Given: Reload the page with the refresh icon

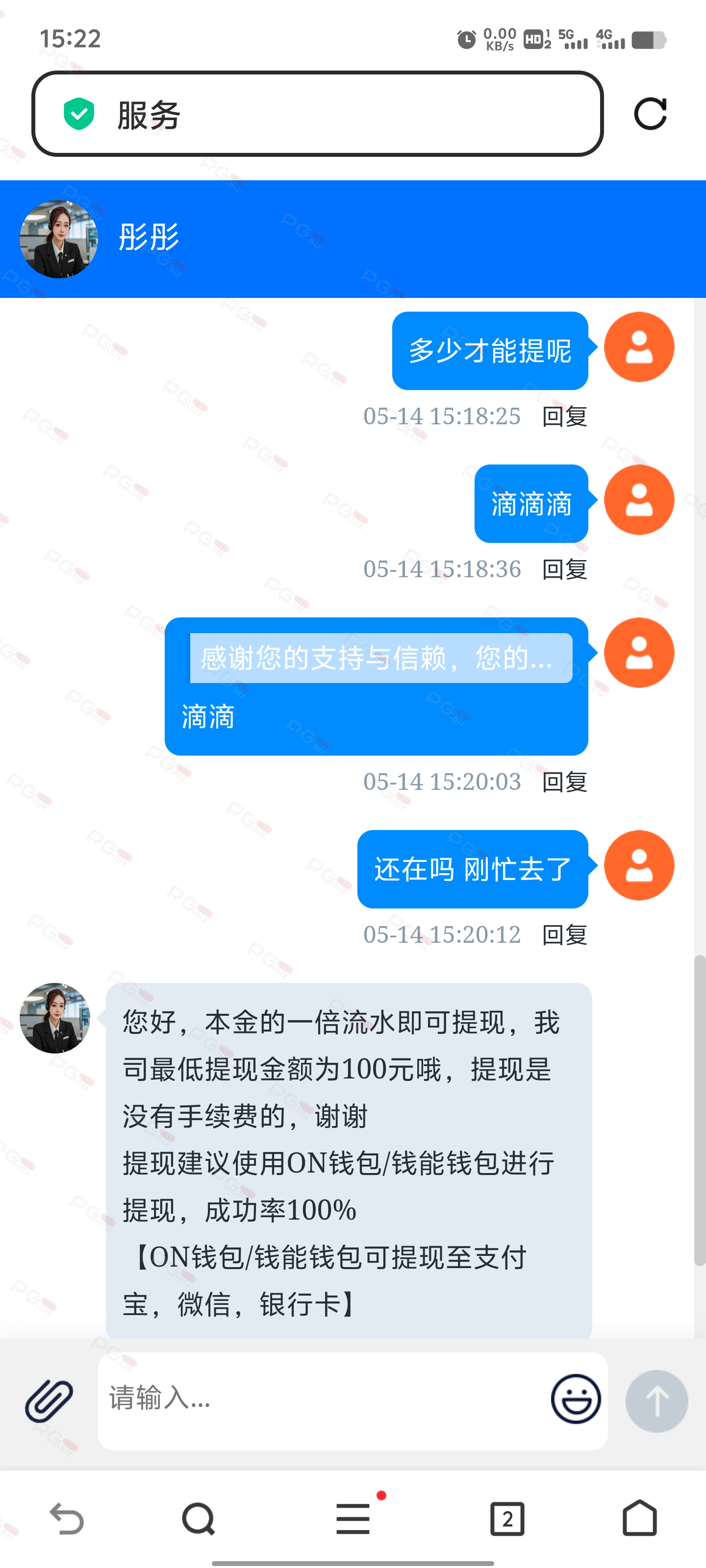Looking at the screenshot, I should (x=650, y=114).
